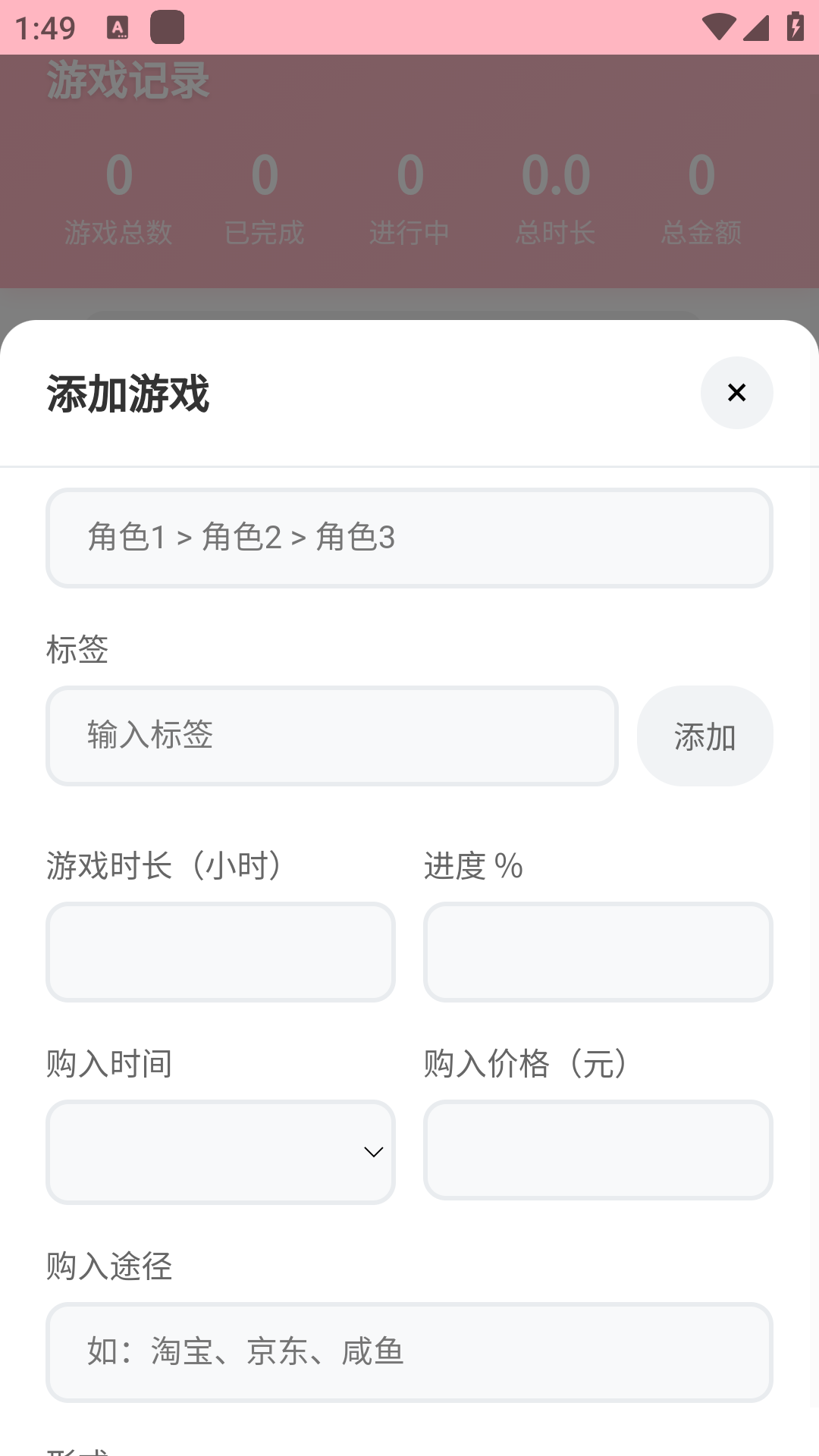Click the 游戏时长（小时）input field
This screenshot has width=819, height=1456.
(x=219, y=952)
